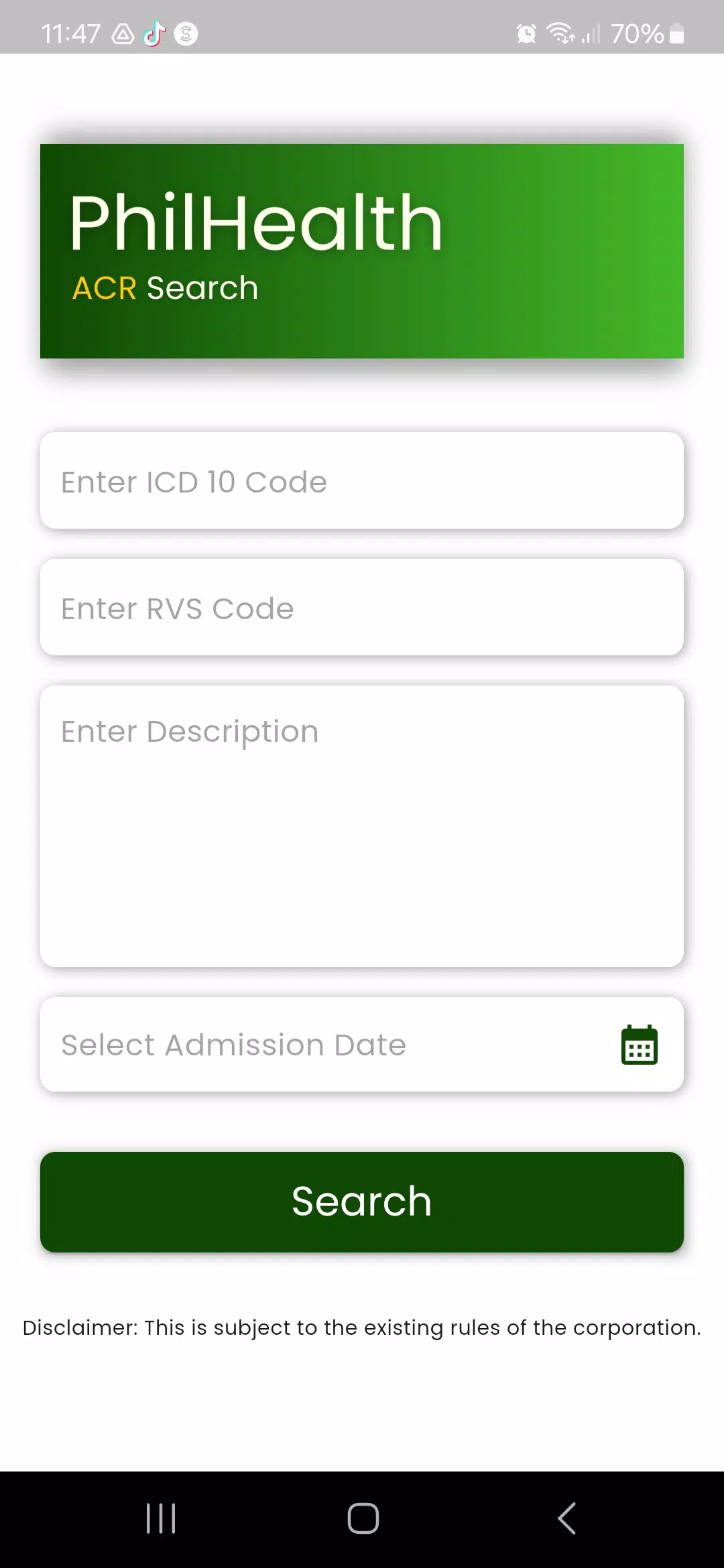724x1568 pixels.
Task: Select the Enter ICD 10 Code field
Action: click(362, 481)
